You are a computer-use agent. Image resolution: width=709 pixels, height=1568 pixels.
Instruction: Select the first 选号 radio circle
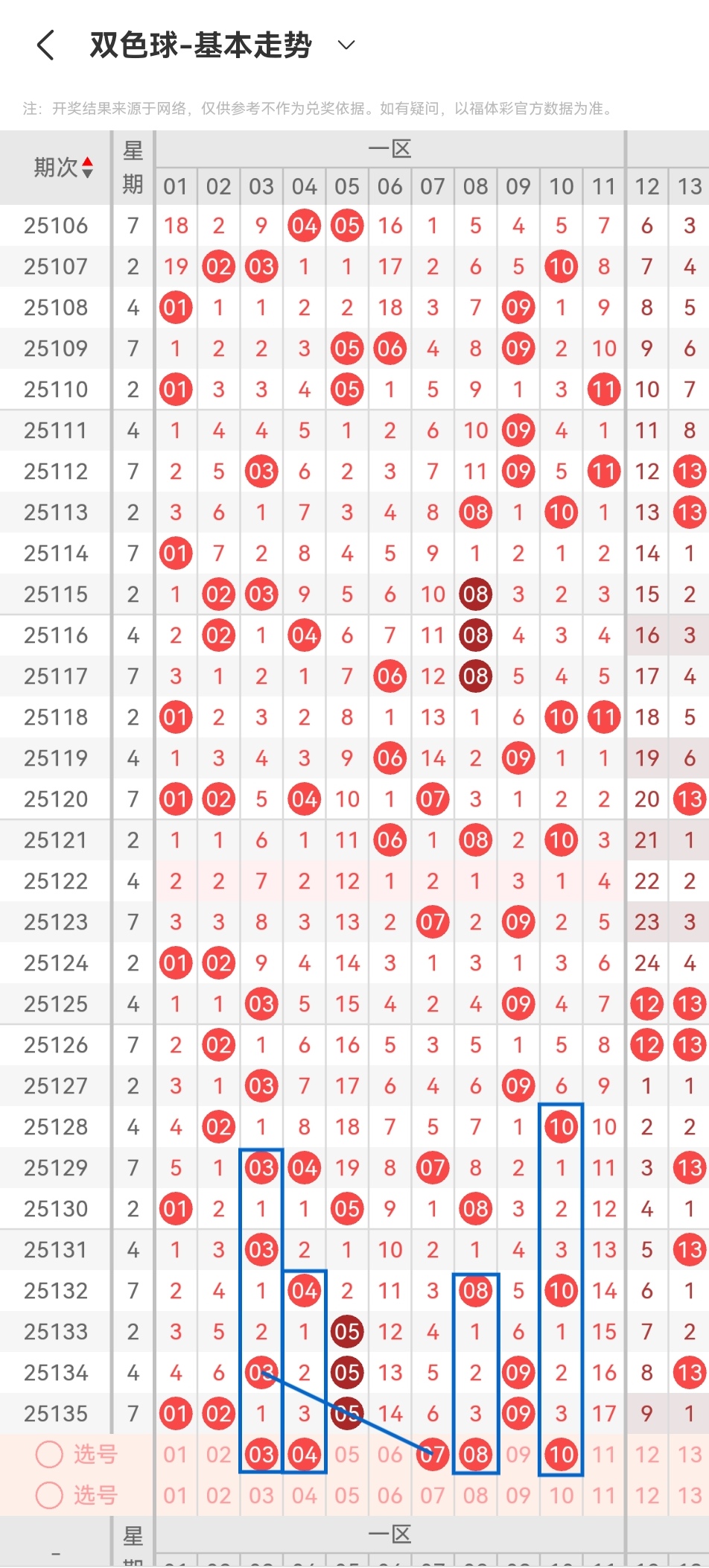point(48,1454)
